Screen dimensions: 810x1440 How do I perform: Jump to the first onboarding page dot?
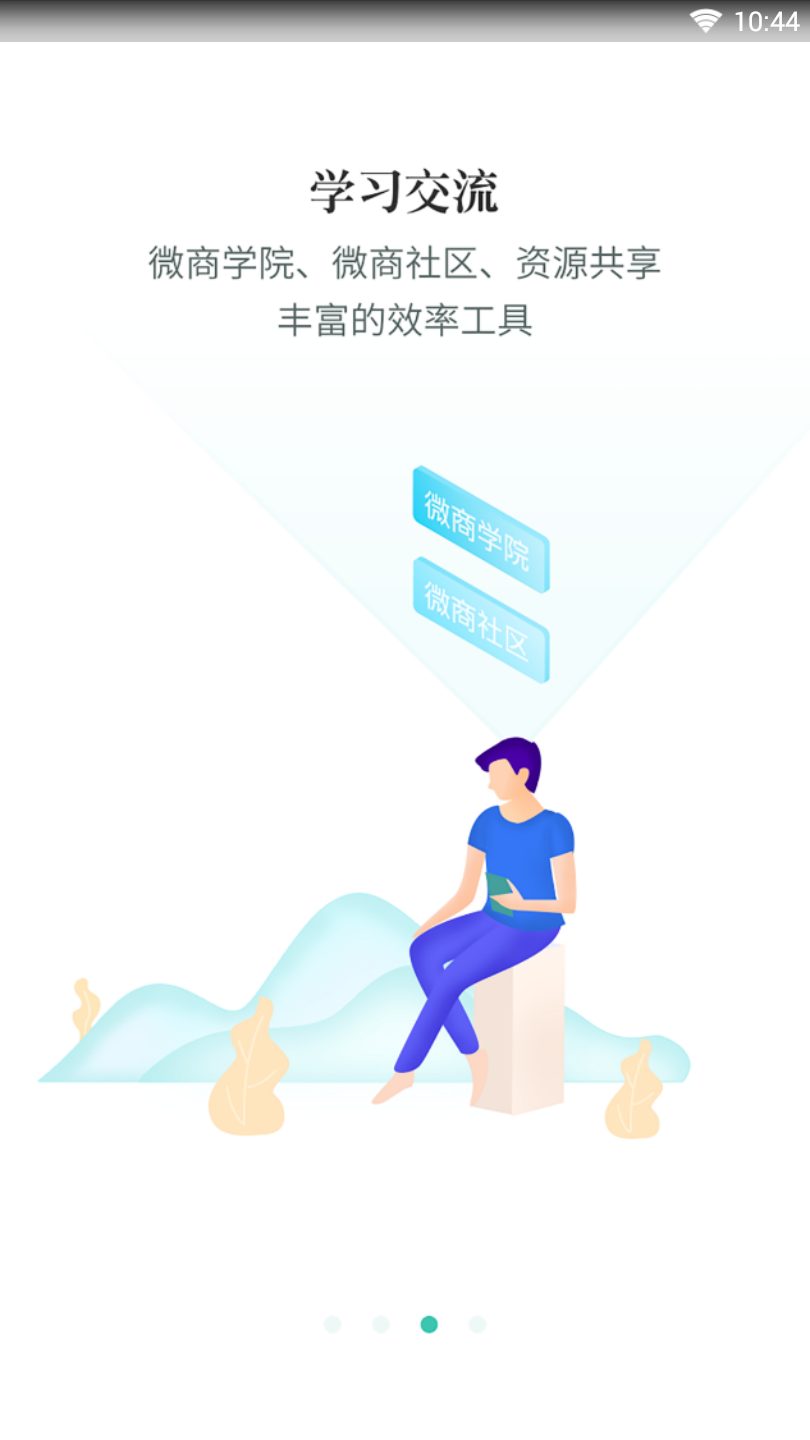[x=332, y=1324]
